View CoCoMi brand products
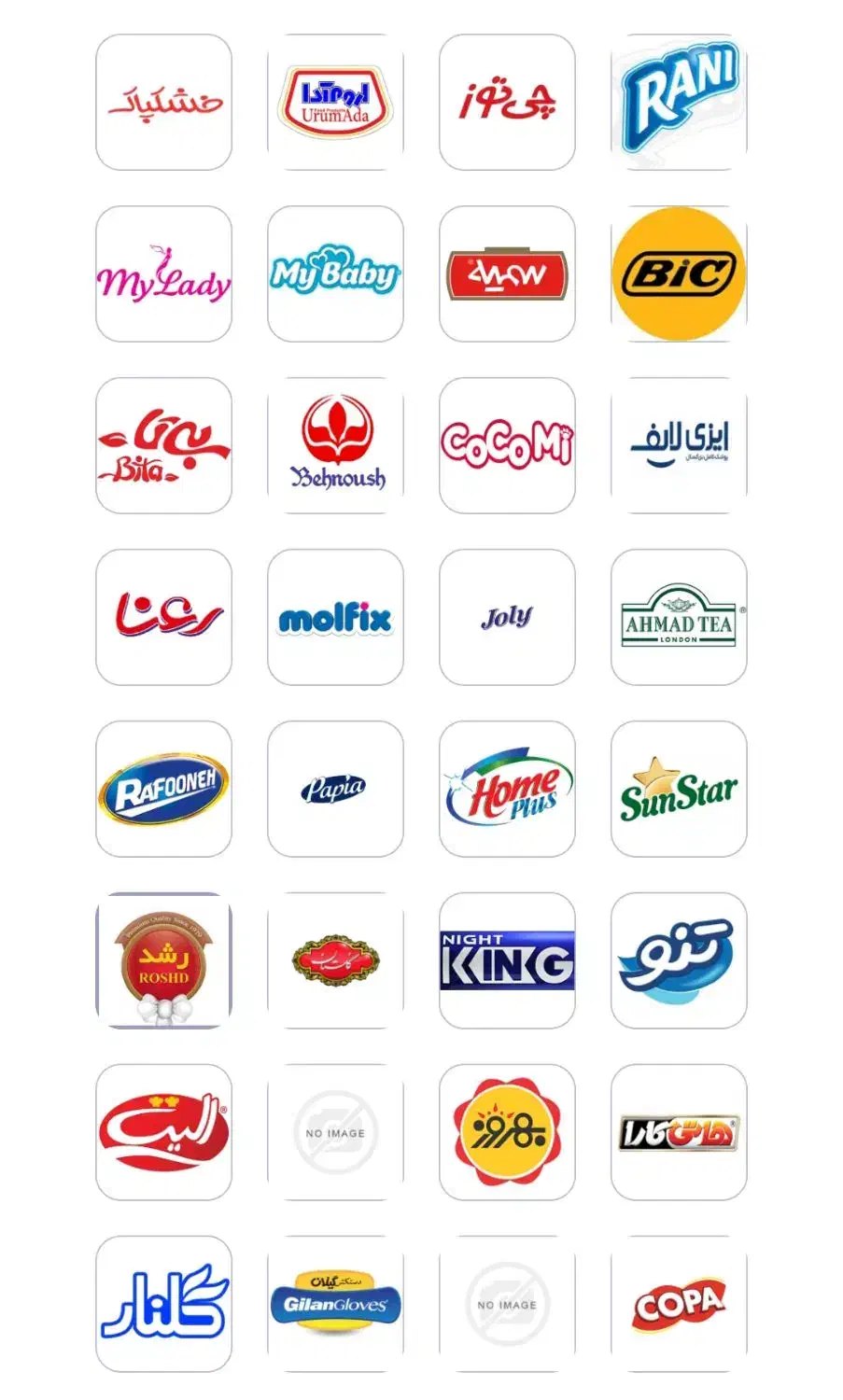 pos(507,445)
